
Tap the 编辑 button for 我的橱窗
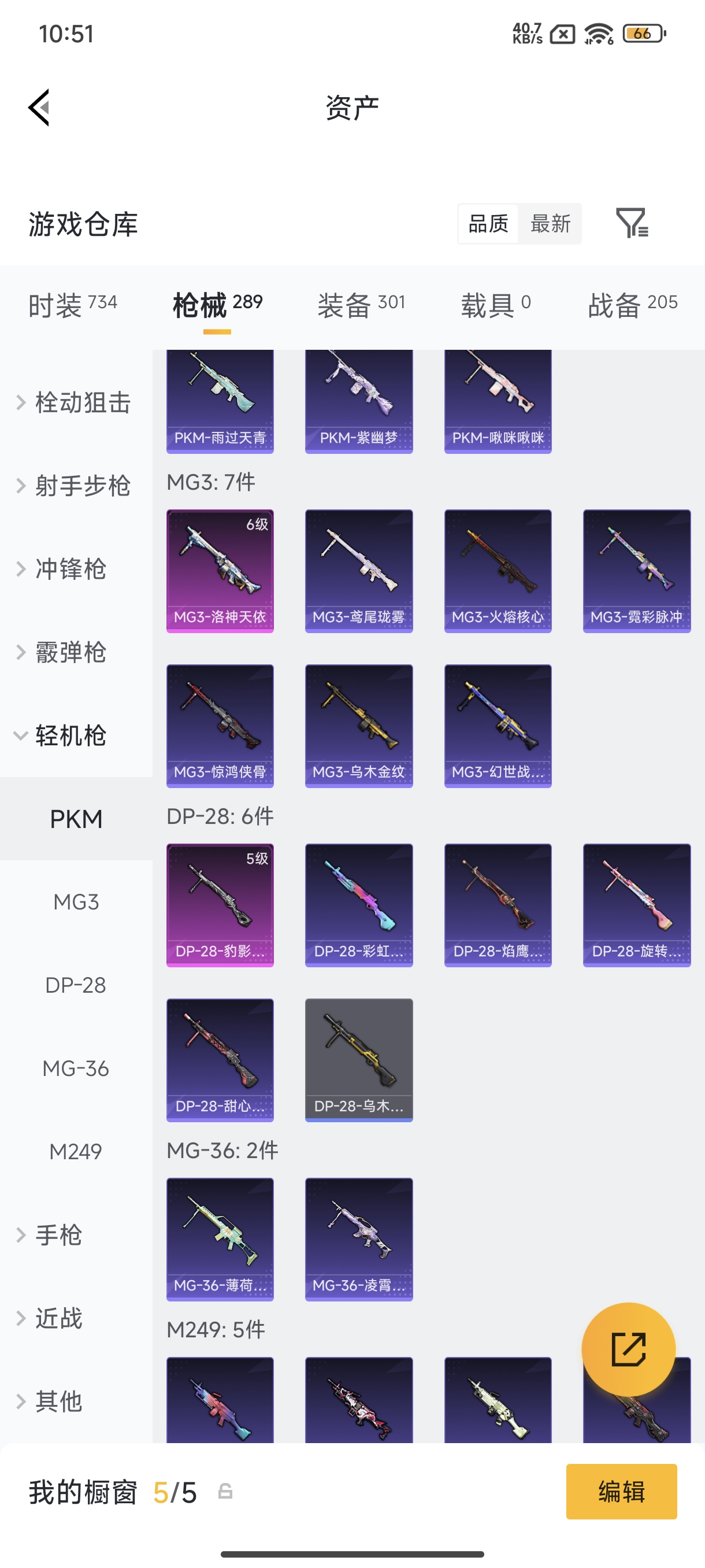pos(621,1491)
